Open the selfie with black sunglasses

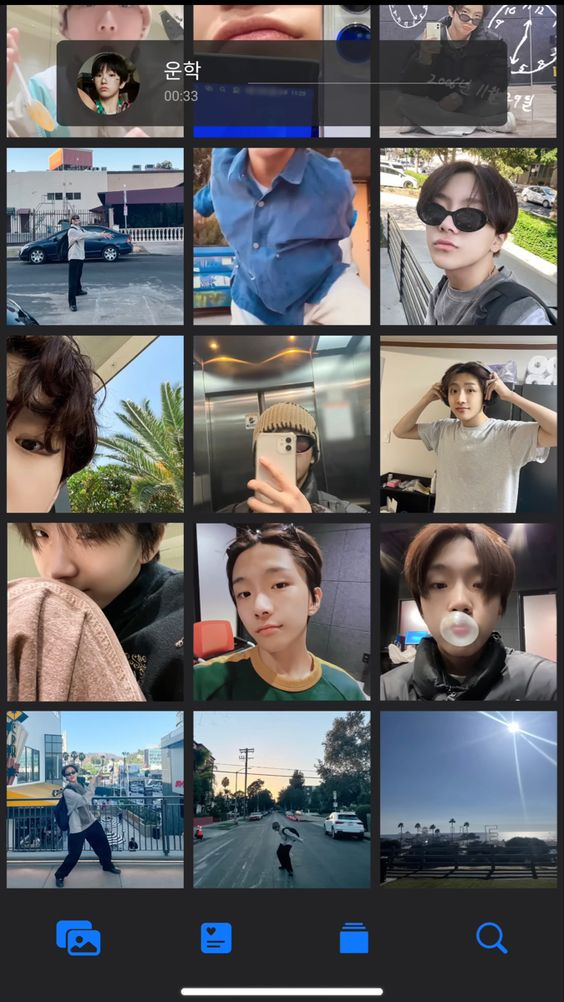(x=469, y=236)
